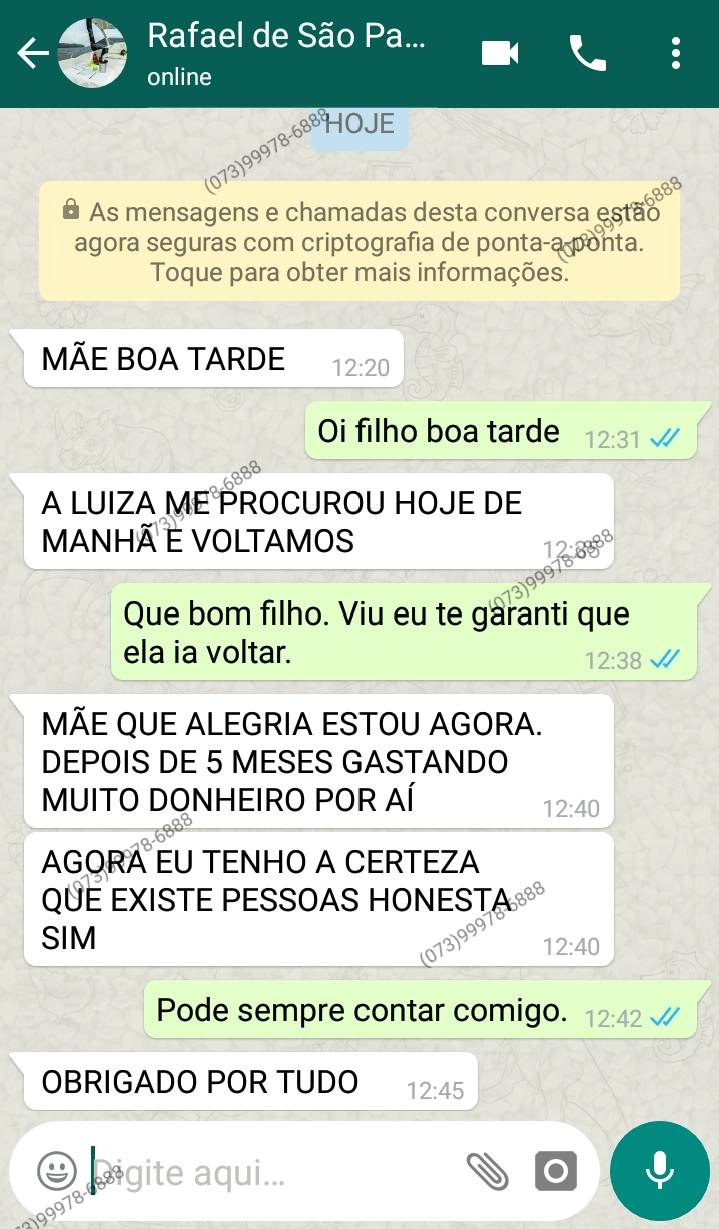This screenshot has width=719, height=1229.
Task: Open Rafael de São Pa... contact info
Action: point(285,53)
